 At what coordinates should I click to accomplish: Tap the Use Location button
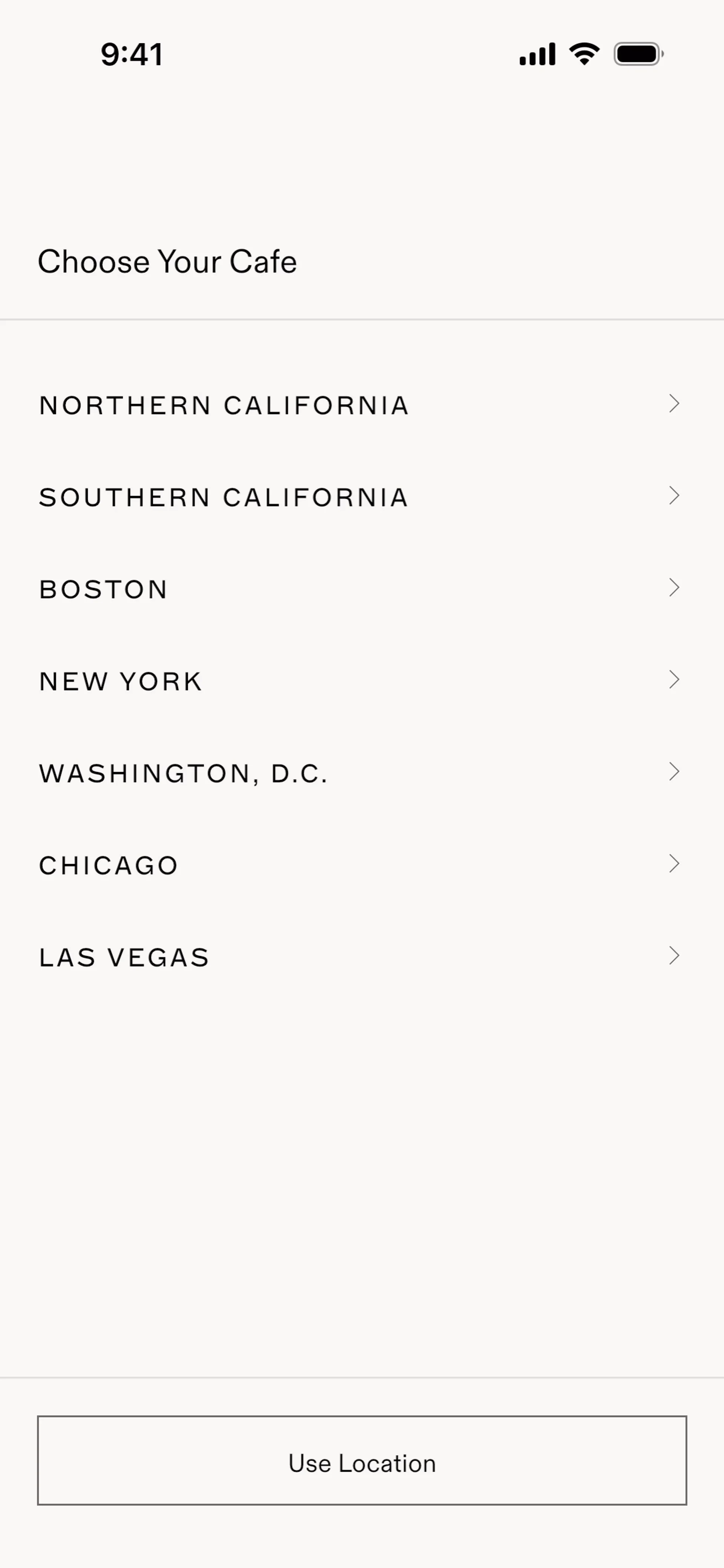click(x=362, y=1460)
